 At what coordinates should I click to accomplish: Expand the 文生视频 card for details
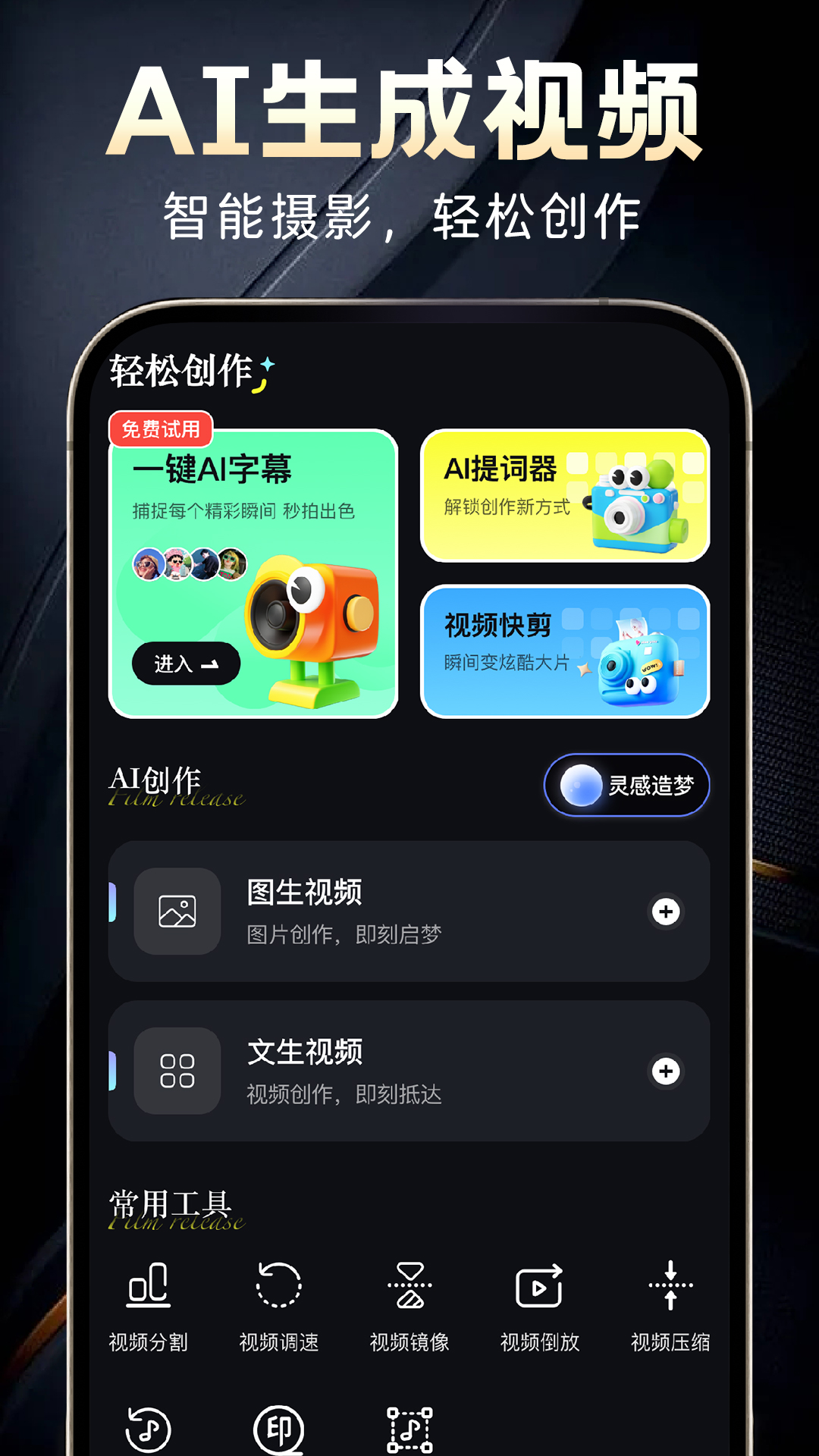(x=409, y=1072)
